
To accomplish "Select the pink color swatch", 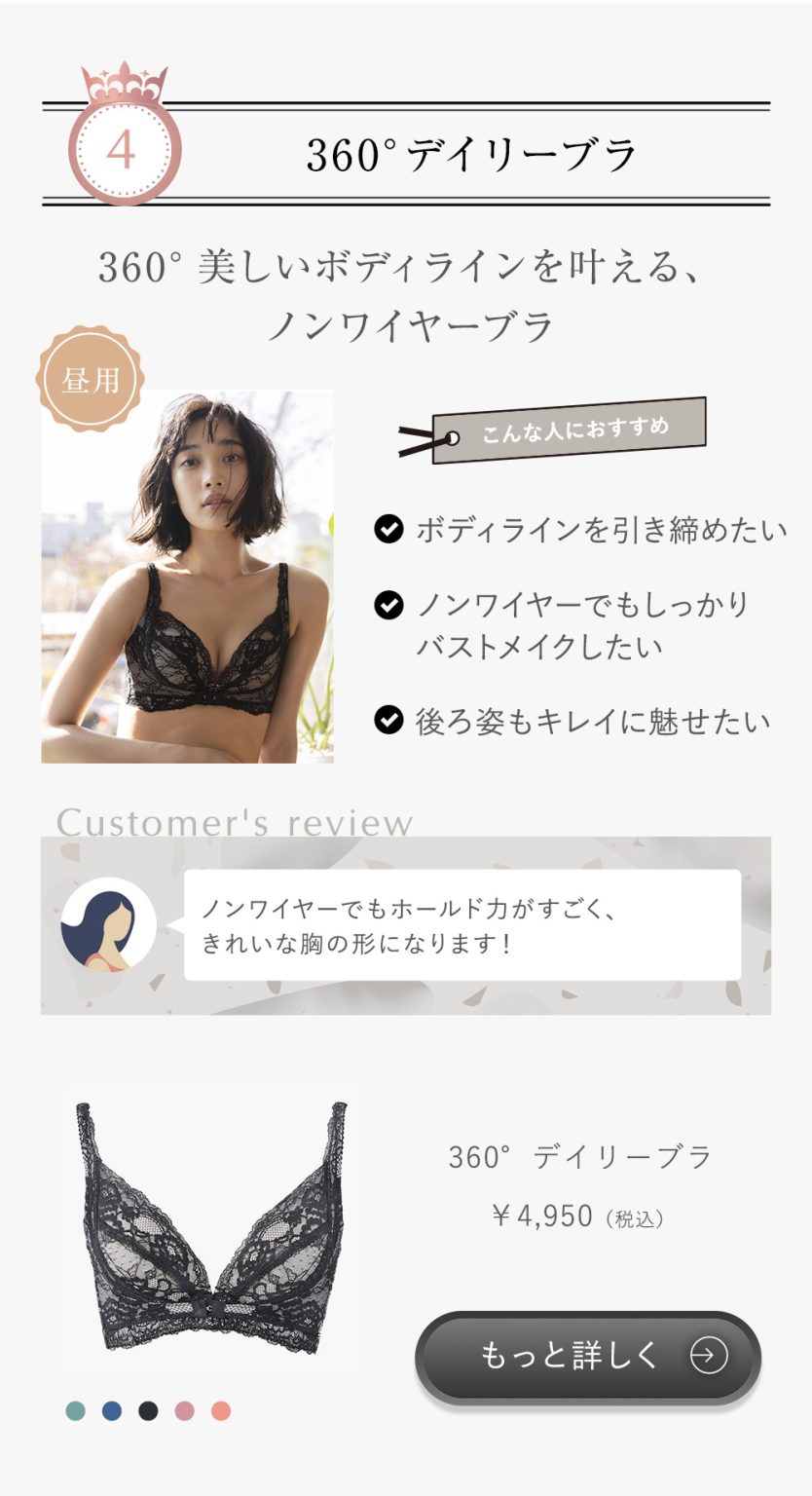I will (x=184, y=1410).
